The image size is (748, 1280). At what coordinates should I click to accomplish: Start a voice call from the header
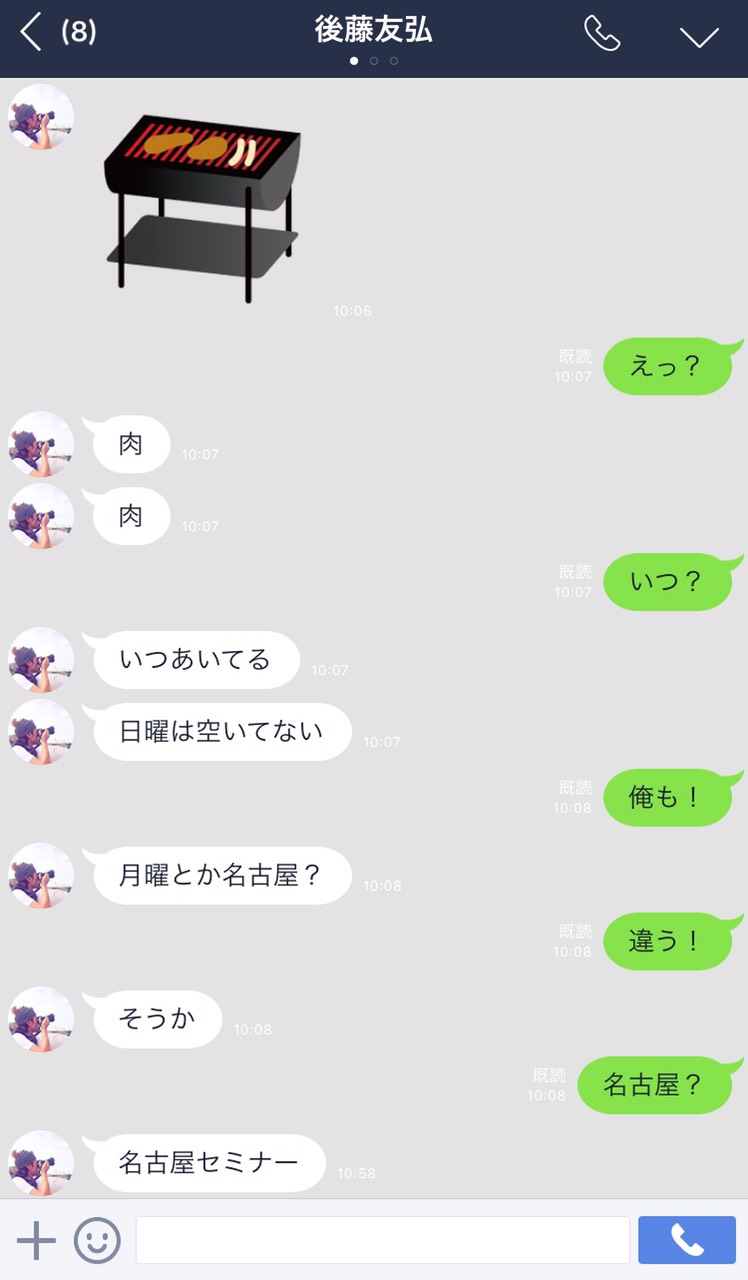tap(601, 34)
